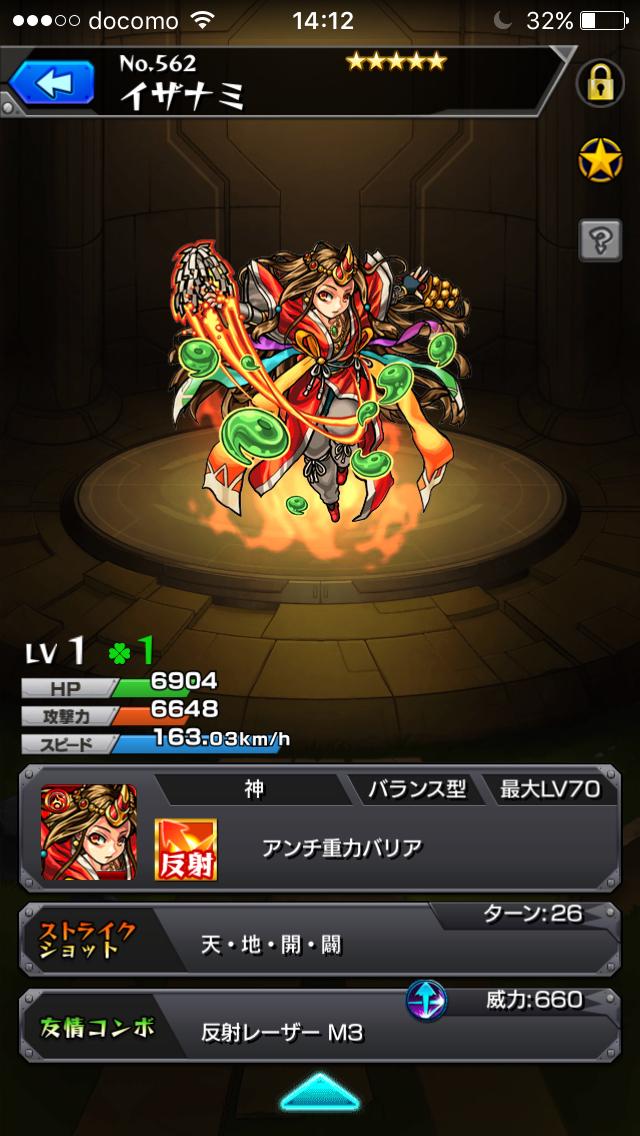View ストライクショット 天・地・開・闢 details
The image size is (640, 1136).
pyautogui.click(x=320, y=941)
